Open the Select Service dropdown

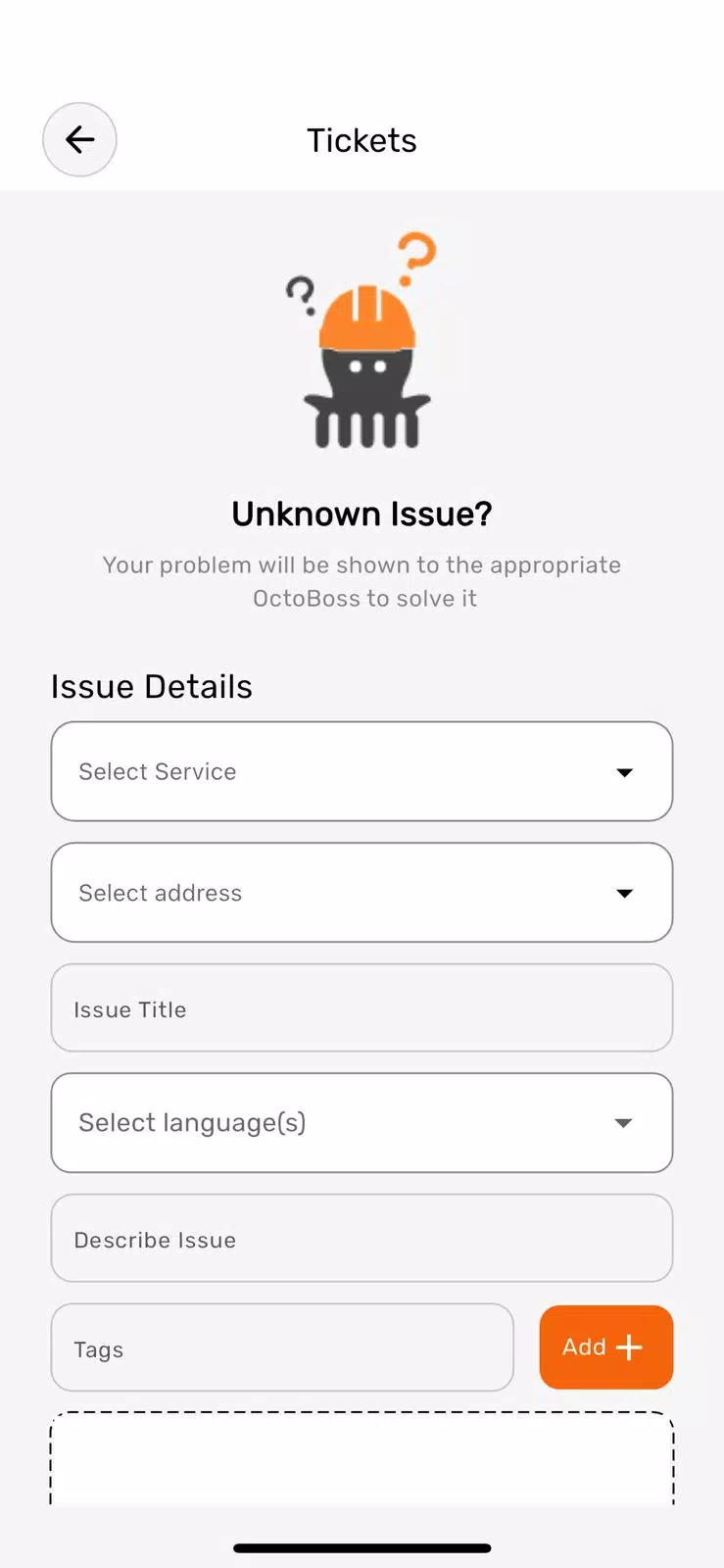click(x=362, y=771)
